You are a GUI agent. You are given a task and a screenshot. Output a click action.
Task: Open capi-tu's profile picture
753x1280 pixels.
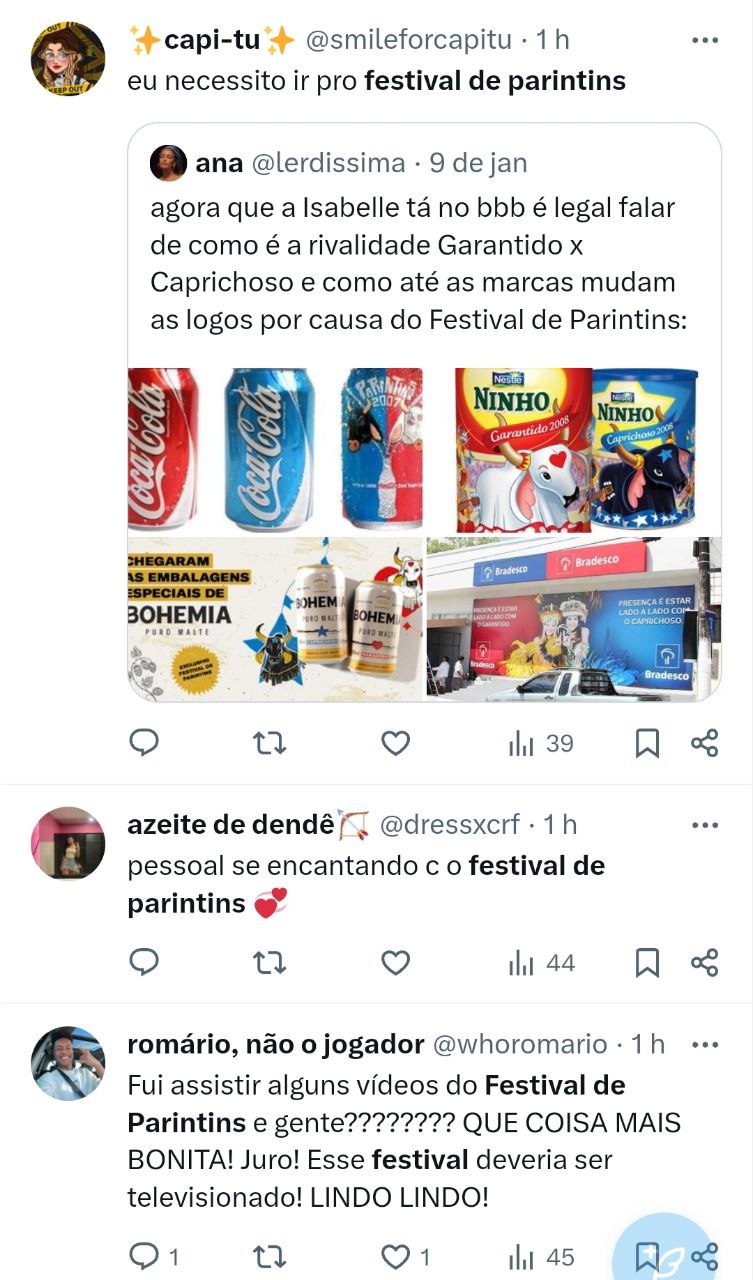pyautogui.click(x=68, y=59)
